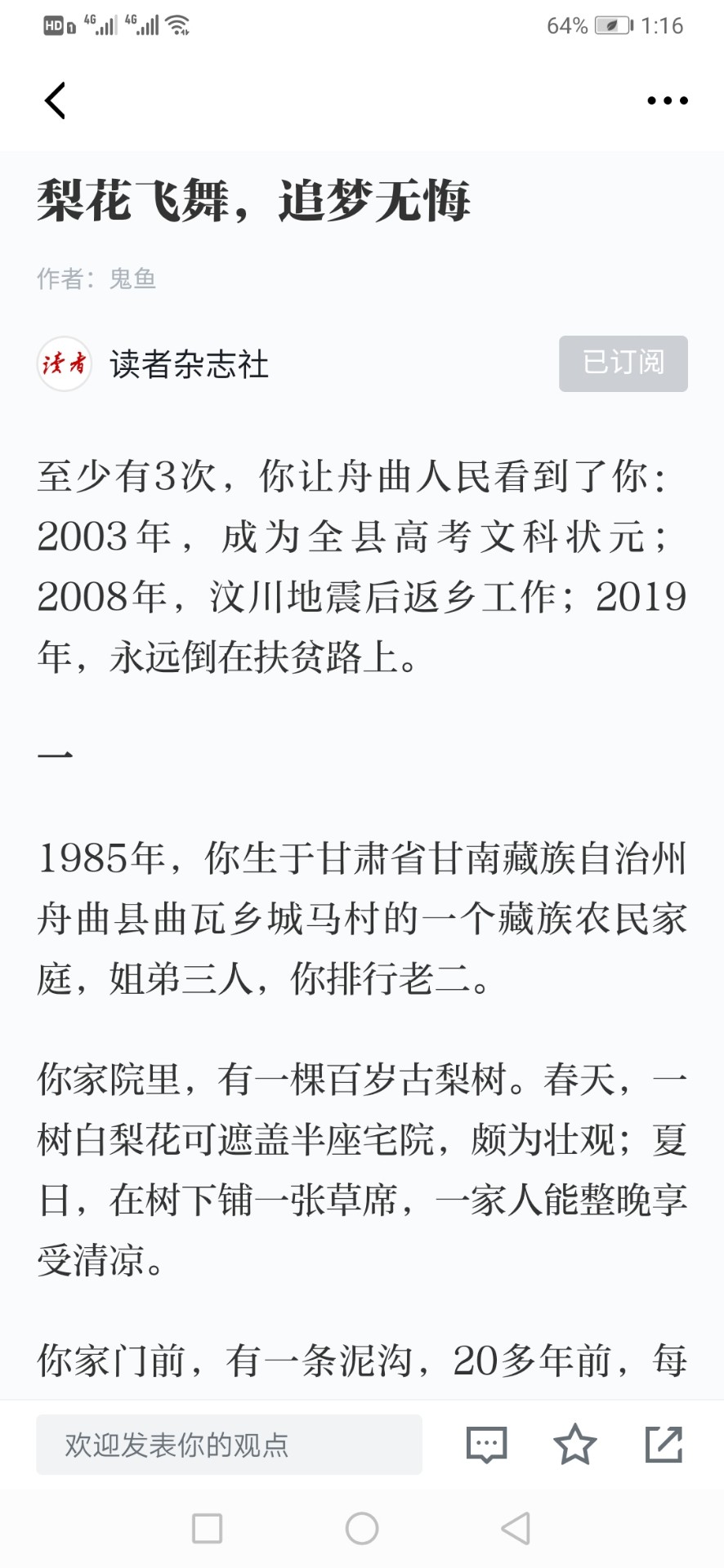This screenshot has width=724, height=1568.
Task: Tap the system home button
Action: pos(362,1528)
